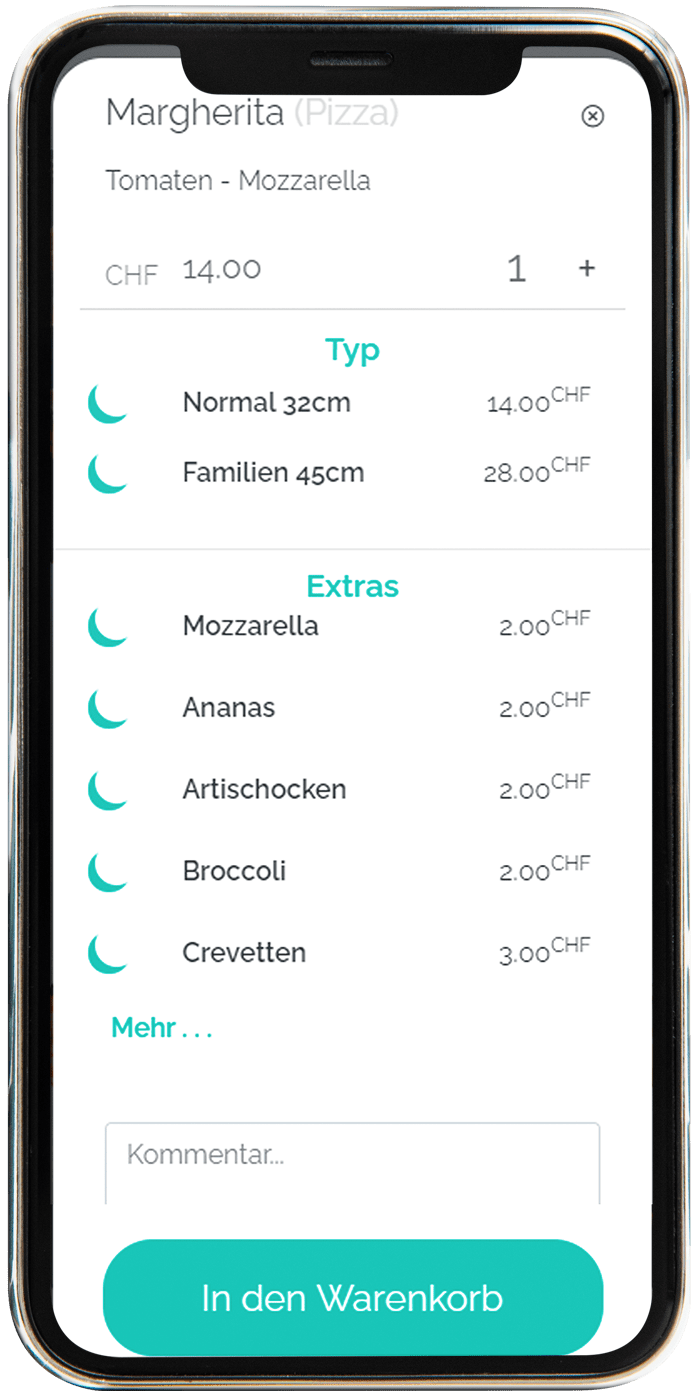The height and width of the screenshot is (1397, 700).
Task: Select the Crevetten extra
Action: (x=340, y=953)
